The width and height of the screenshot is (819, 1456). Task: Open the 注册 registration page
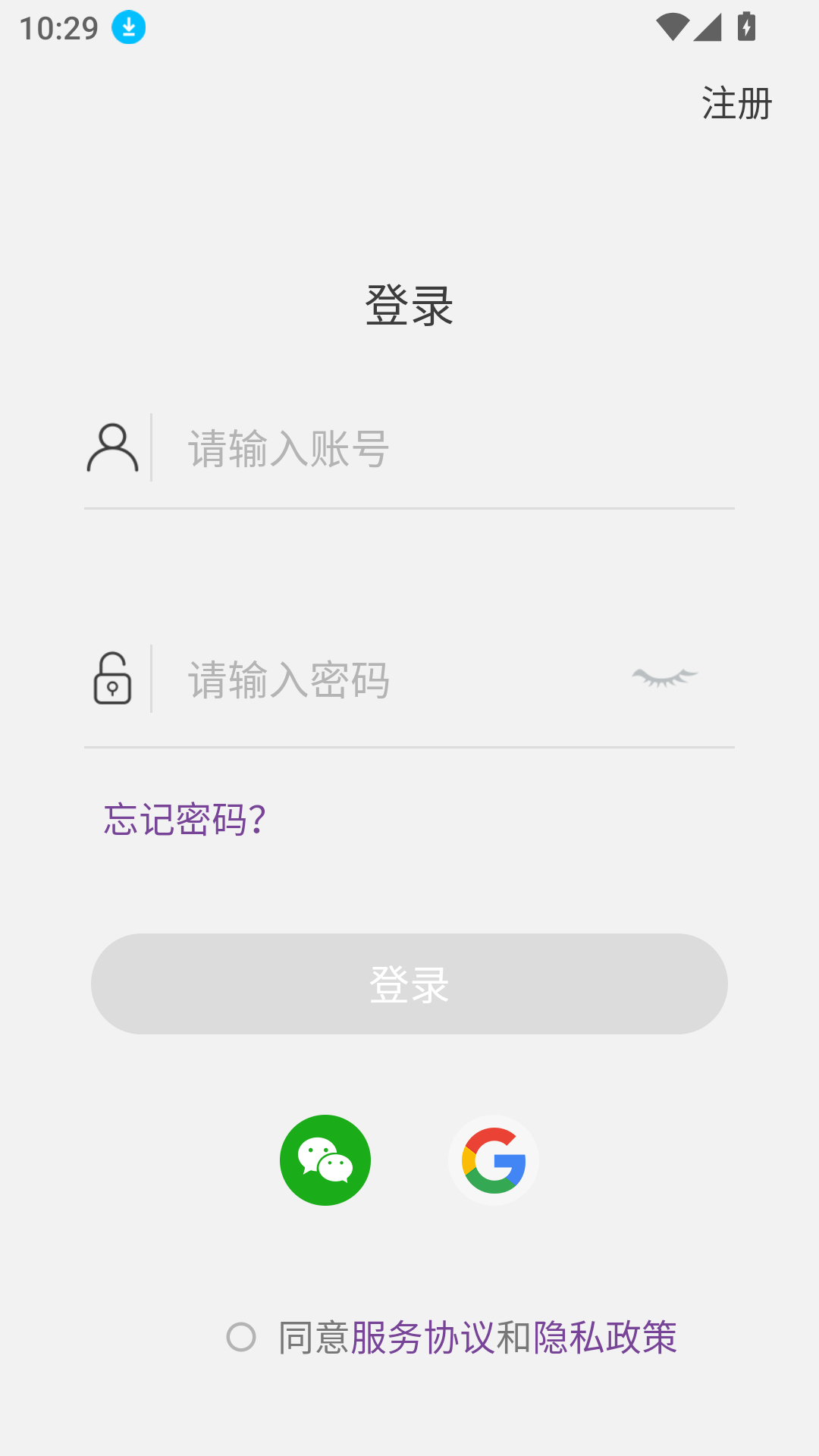coord(735,105)
